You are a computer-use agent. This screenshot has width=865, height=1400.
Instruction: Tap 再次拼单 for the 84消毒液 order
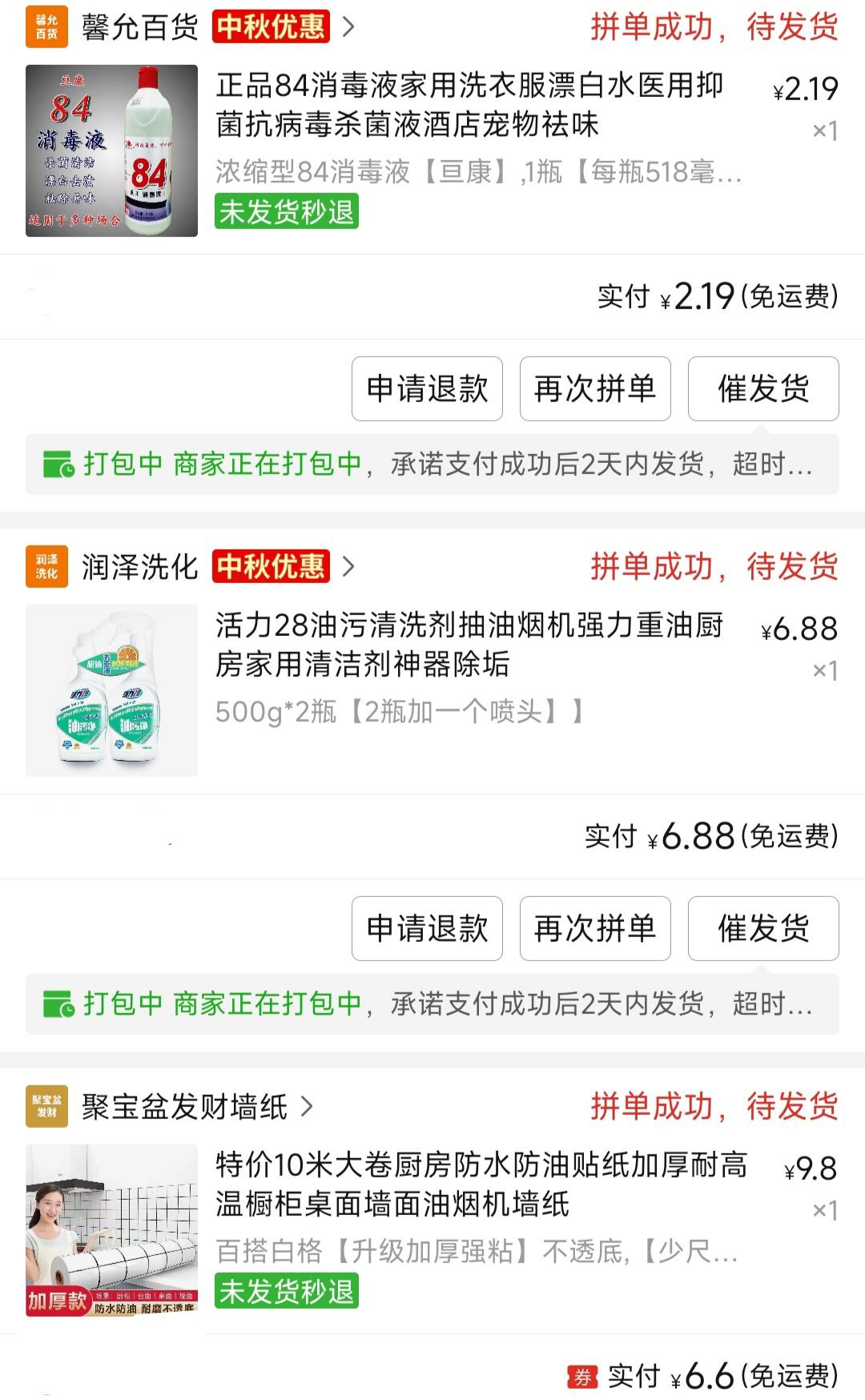pyautogui.click(x=595, y=389)
